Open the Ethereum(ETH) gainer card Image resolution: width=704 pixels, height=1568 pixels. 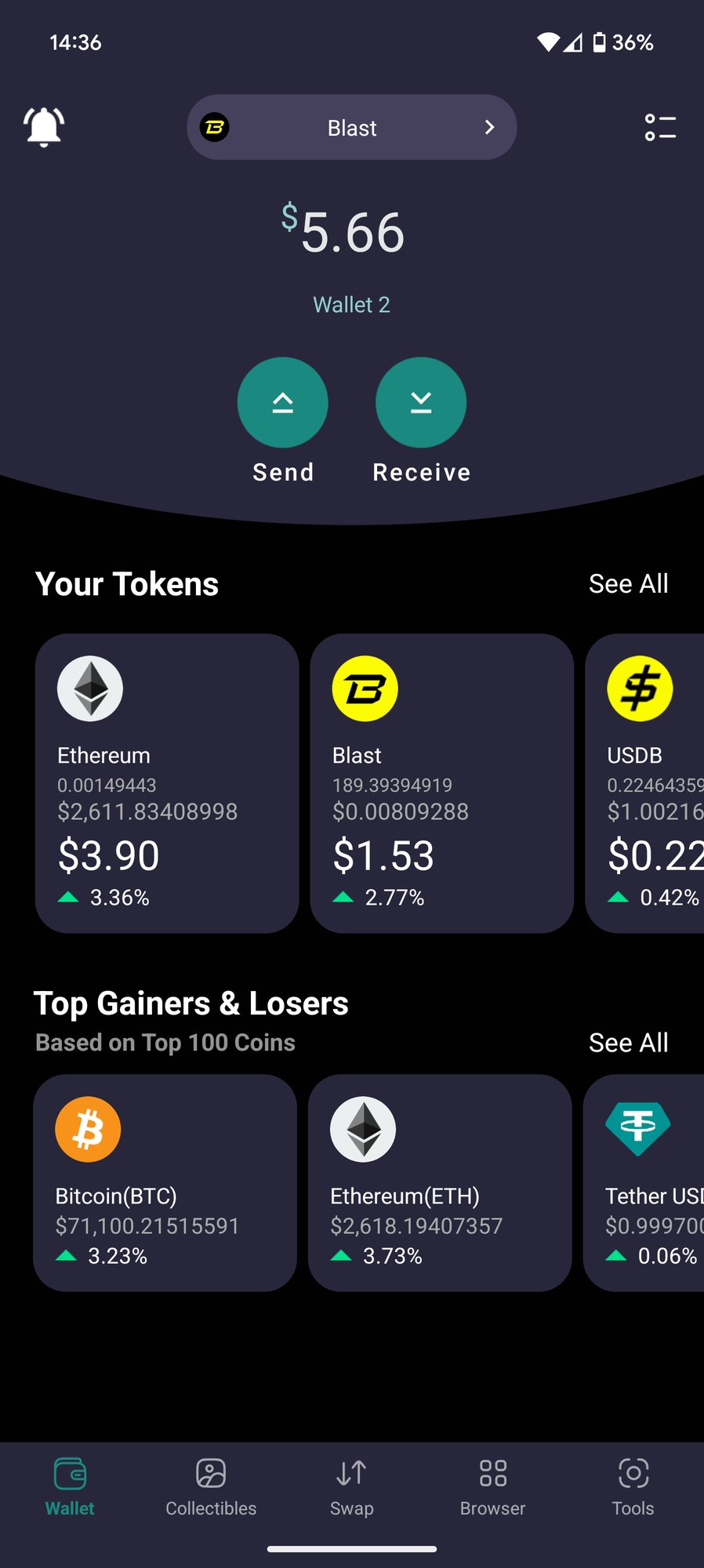click(x=439, y=1182)
